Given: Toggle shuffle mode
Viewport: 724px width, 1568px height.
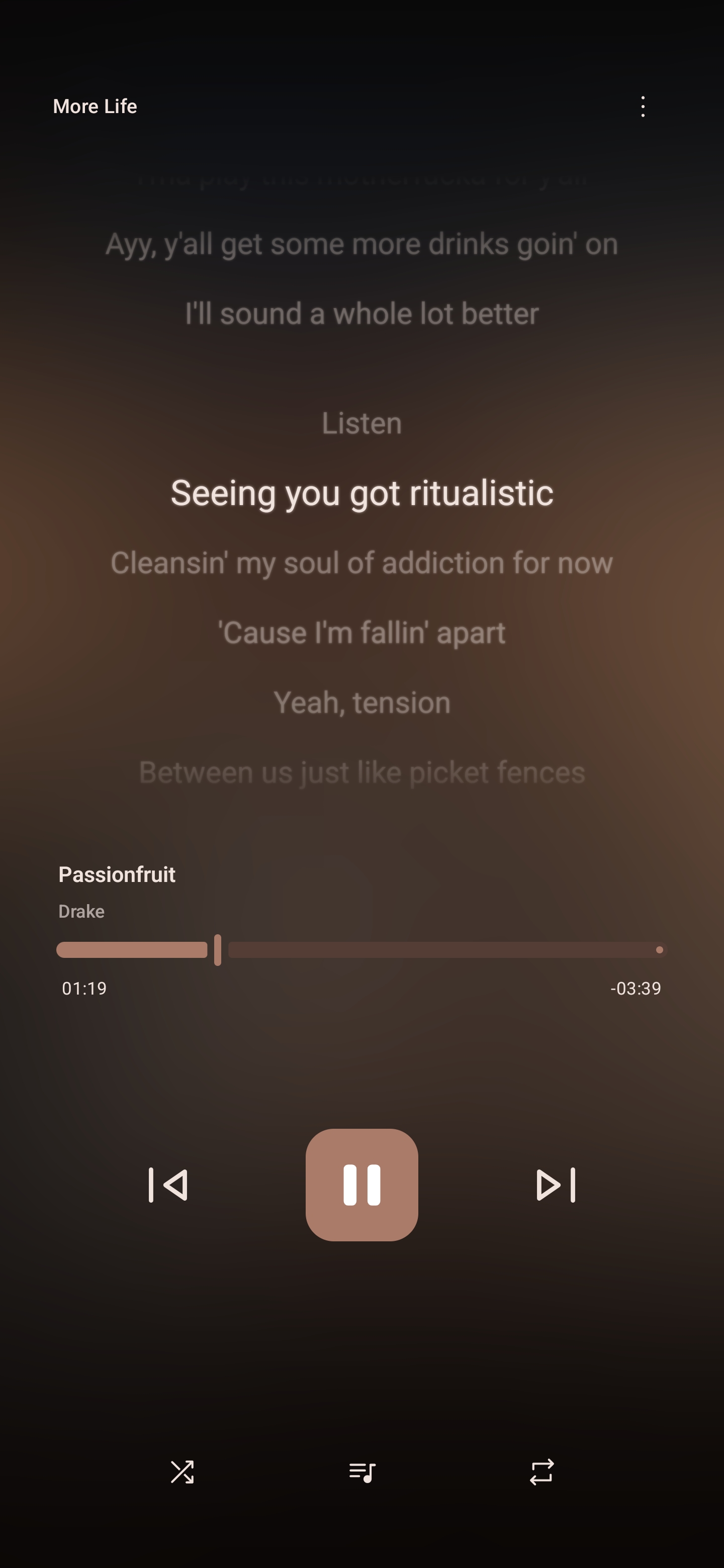Looking at the screenshot, I should [182, 1472].
